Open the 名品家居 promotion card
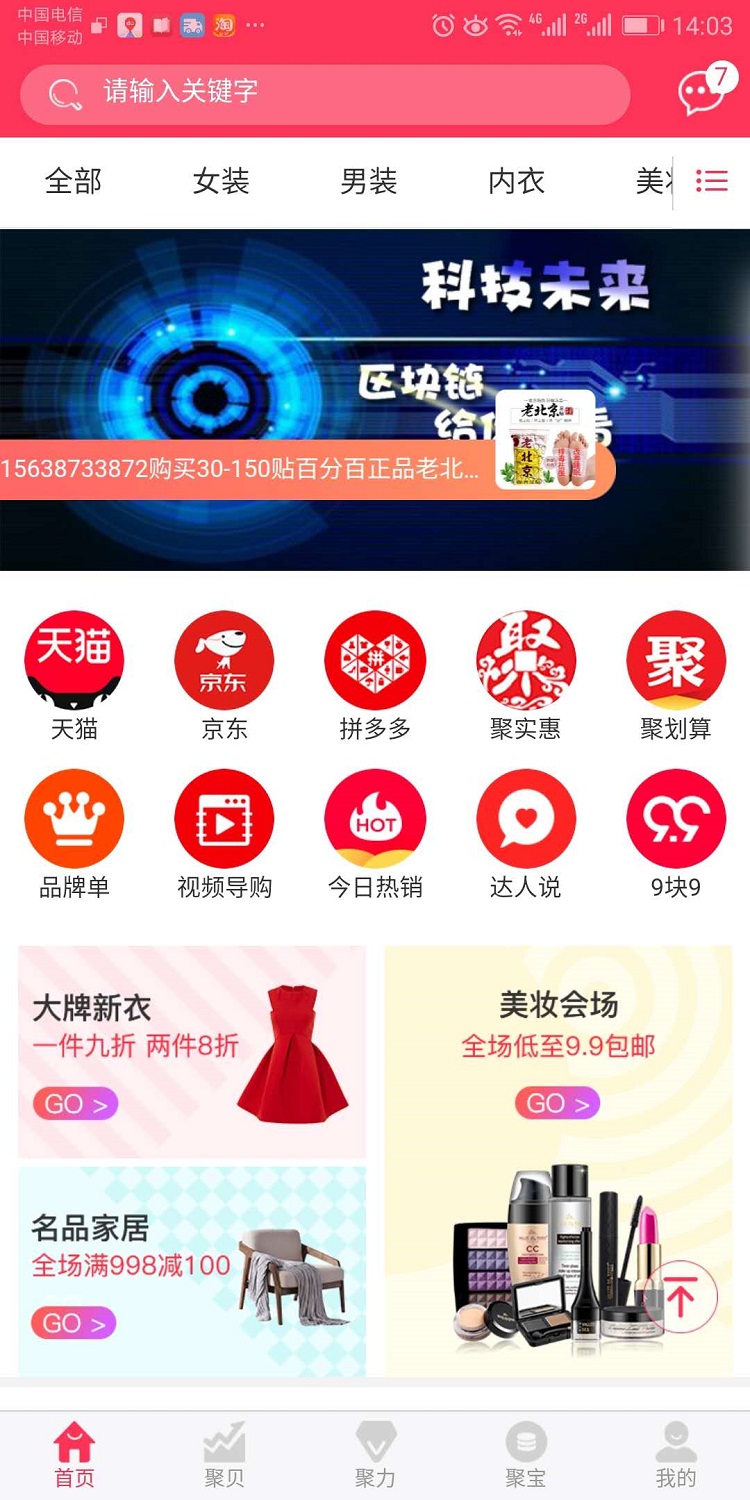Viewport: 750px width, 1500px height. pos(192,1272)
